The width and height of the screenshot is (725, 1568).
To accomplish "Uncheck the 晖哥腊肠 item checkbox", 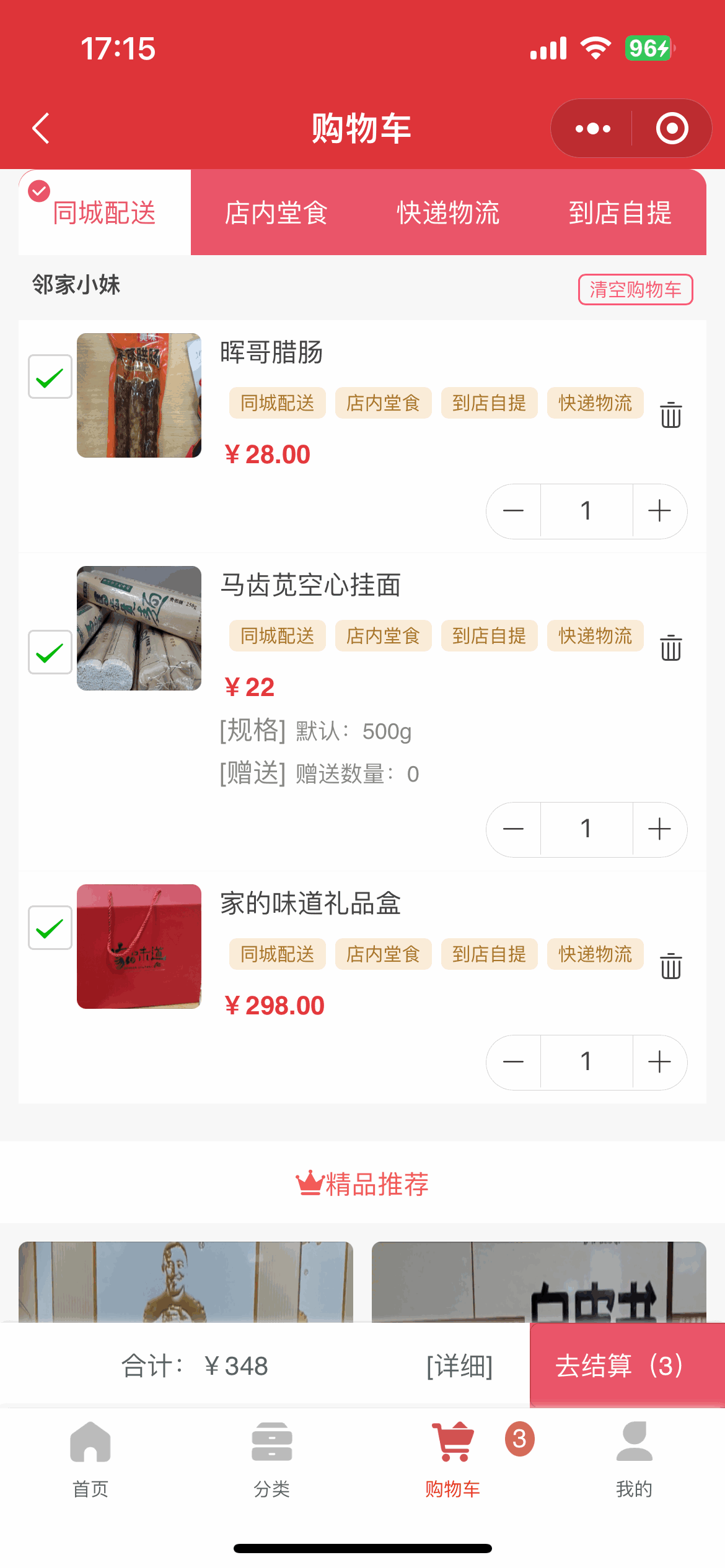I will pyautogui.click(x=50, y=377).
